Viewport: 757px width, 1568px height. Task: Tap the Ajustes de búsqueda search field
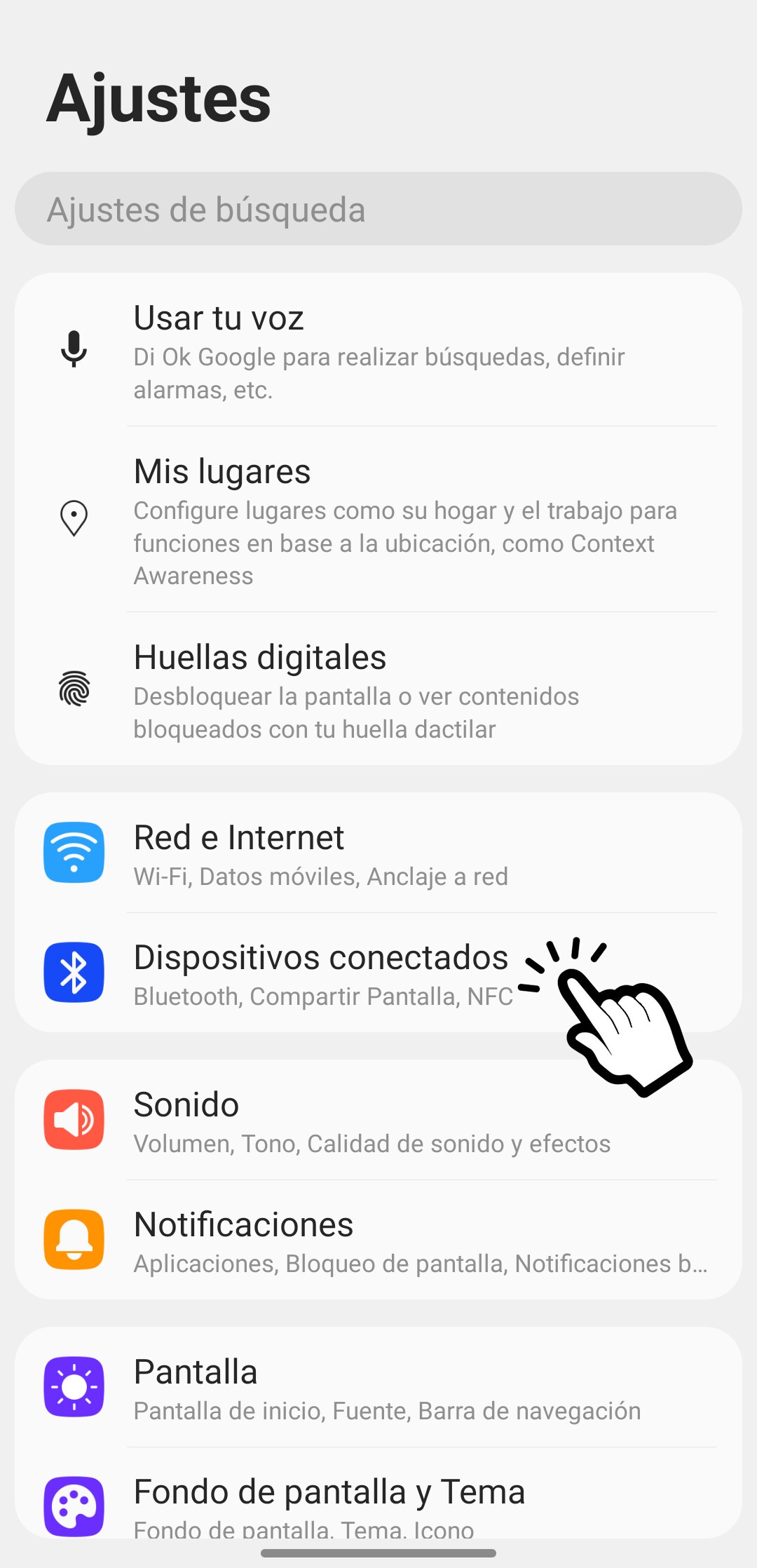click(378, 209)
